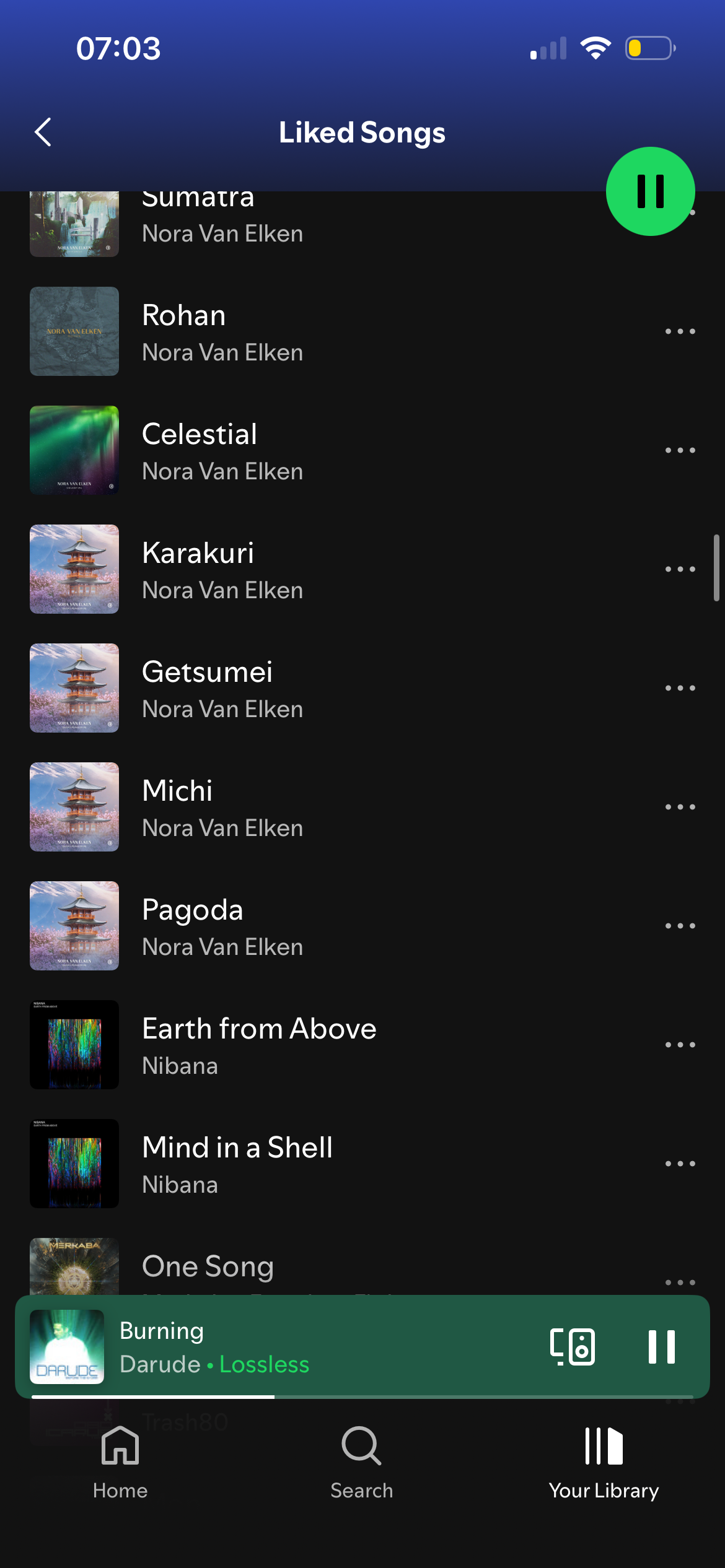Open more options for Michi
The image size is (725, 1568).
tap(680, 808)
